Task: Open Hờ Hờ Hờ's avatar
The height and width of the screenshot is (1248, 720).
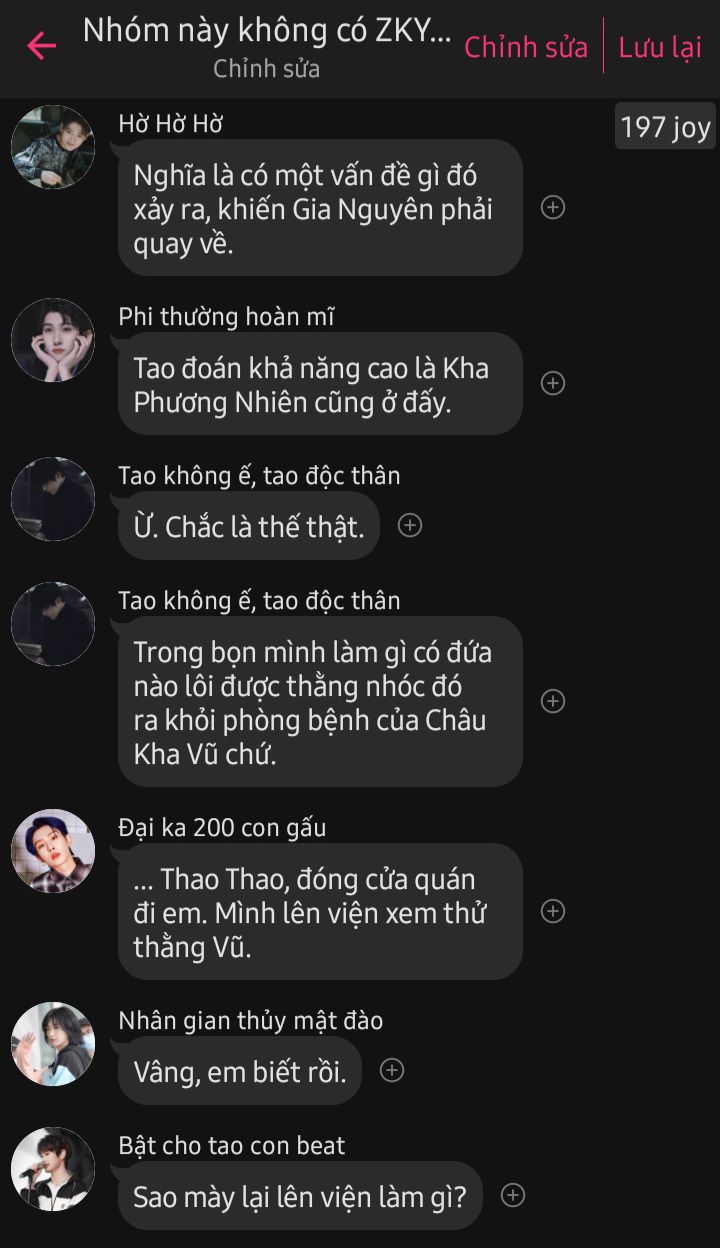Action: tap(53, 146)
